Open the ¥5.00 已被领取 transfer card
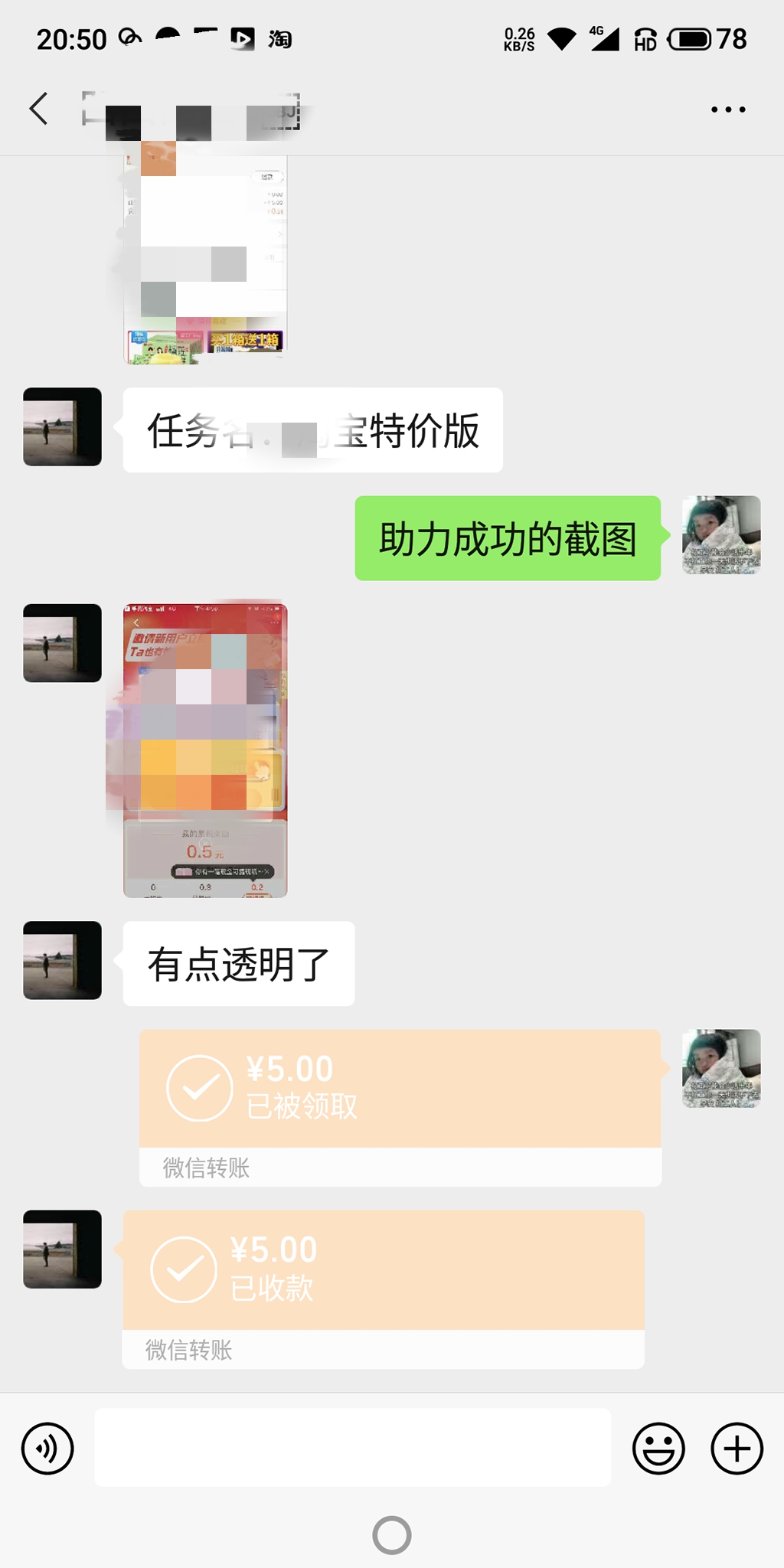Image resolution: width=784 pixels, height=1568 pixels. coord(400,1108)
